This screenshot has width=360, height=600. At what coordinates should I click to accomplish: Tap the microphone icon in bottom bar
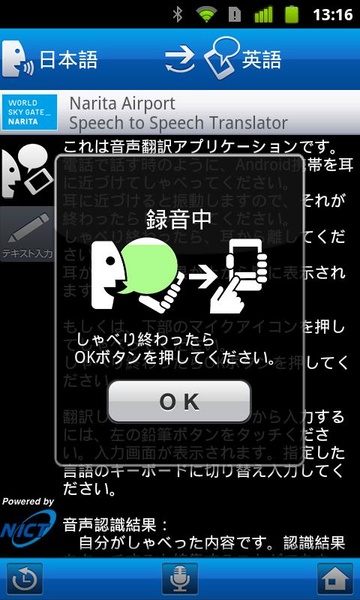[180, 579]
